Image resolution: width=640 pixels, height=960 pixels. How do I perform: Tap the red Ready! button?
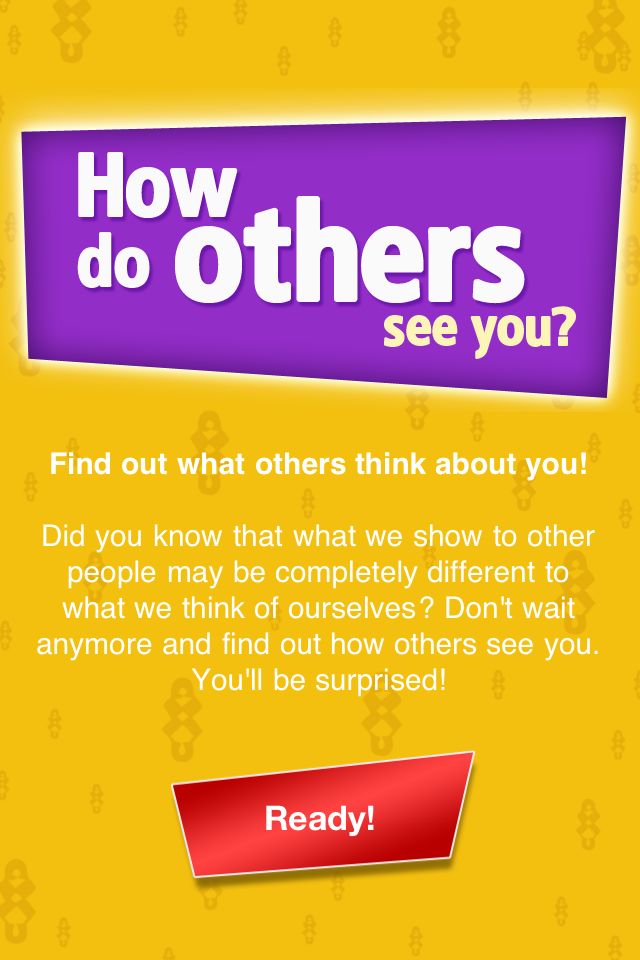click(x=320, y=818)
